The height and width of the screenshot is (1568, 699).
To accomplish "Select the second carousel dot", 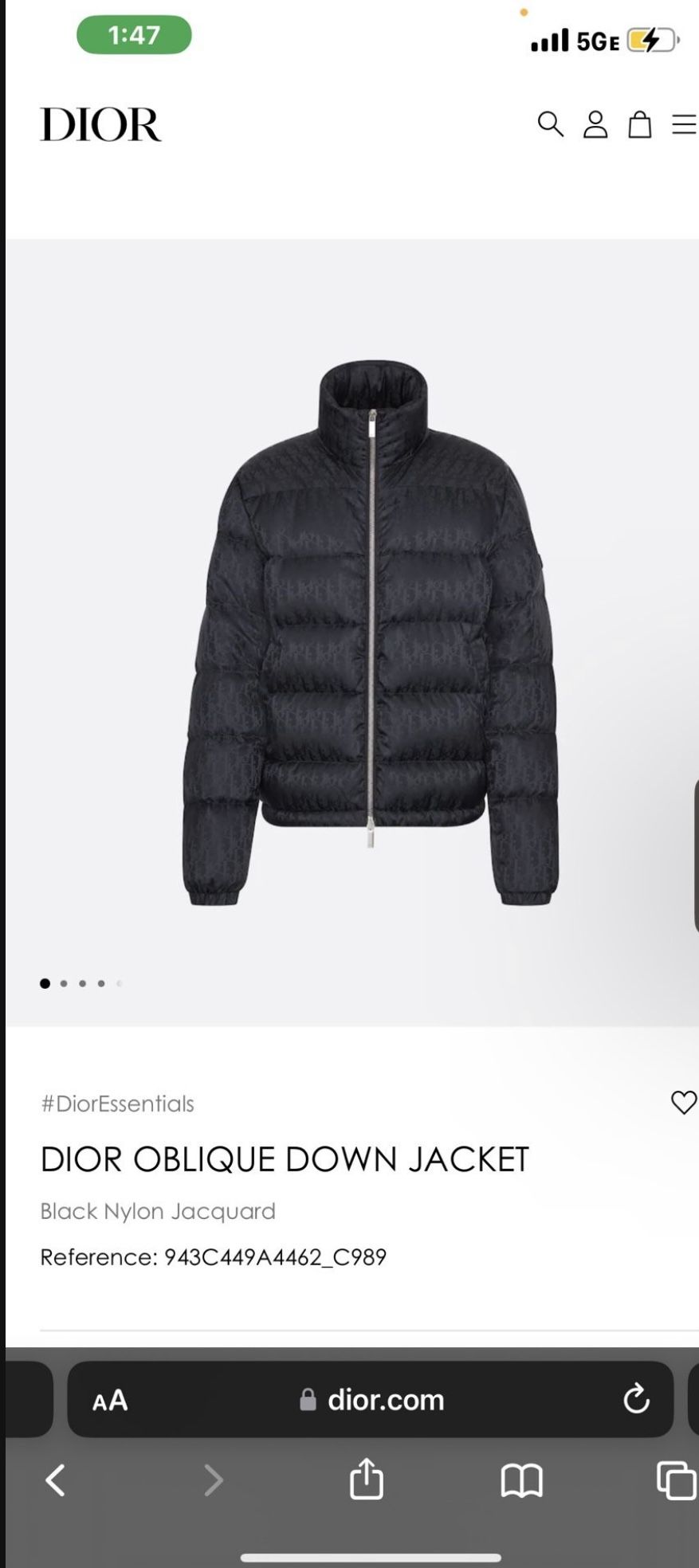I will pyautogui.click(x=64, y=982).
